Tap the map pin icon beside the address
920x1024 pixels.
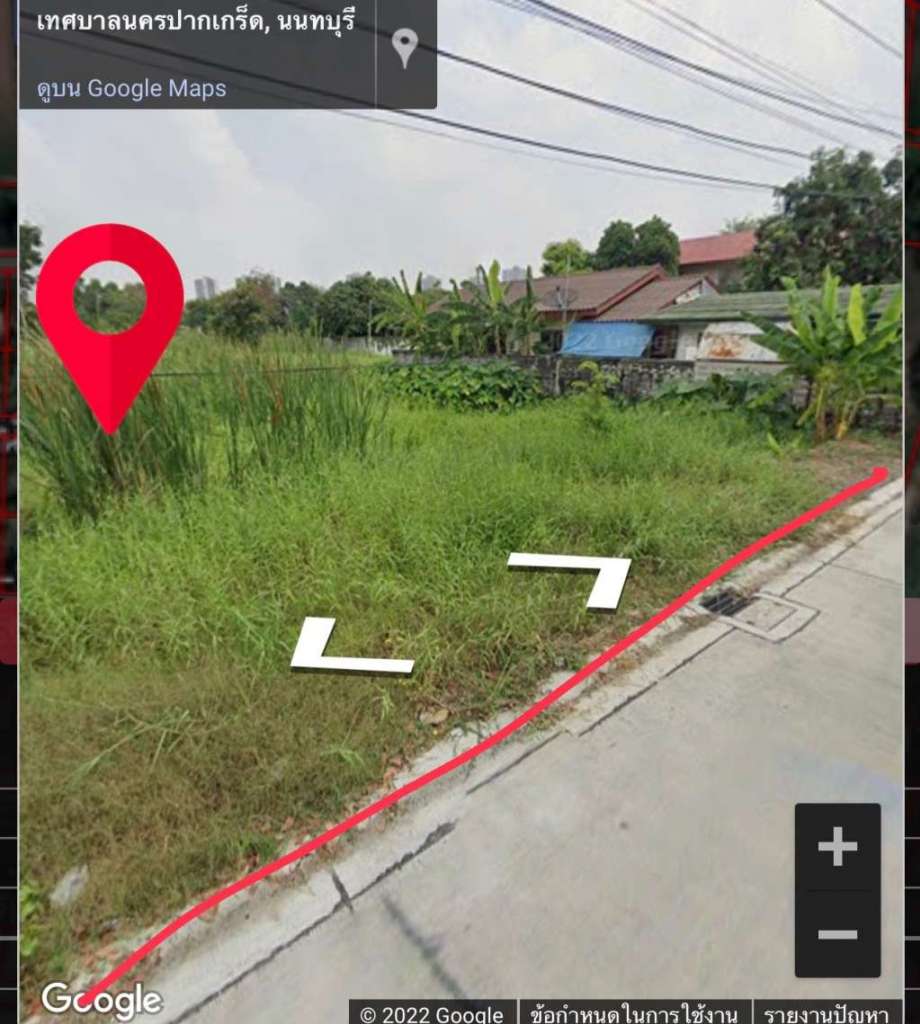404,47
